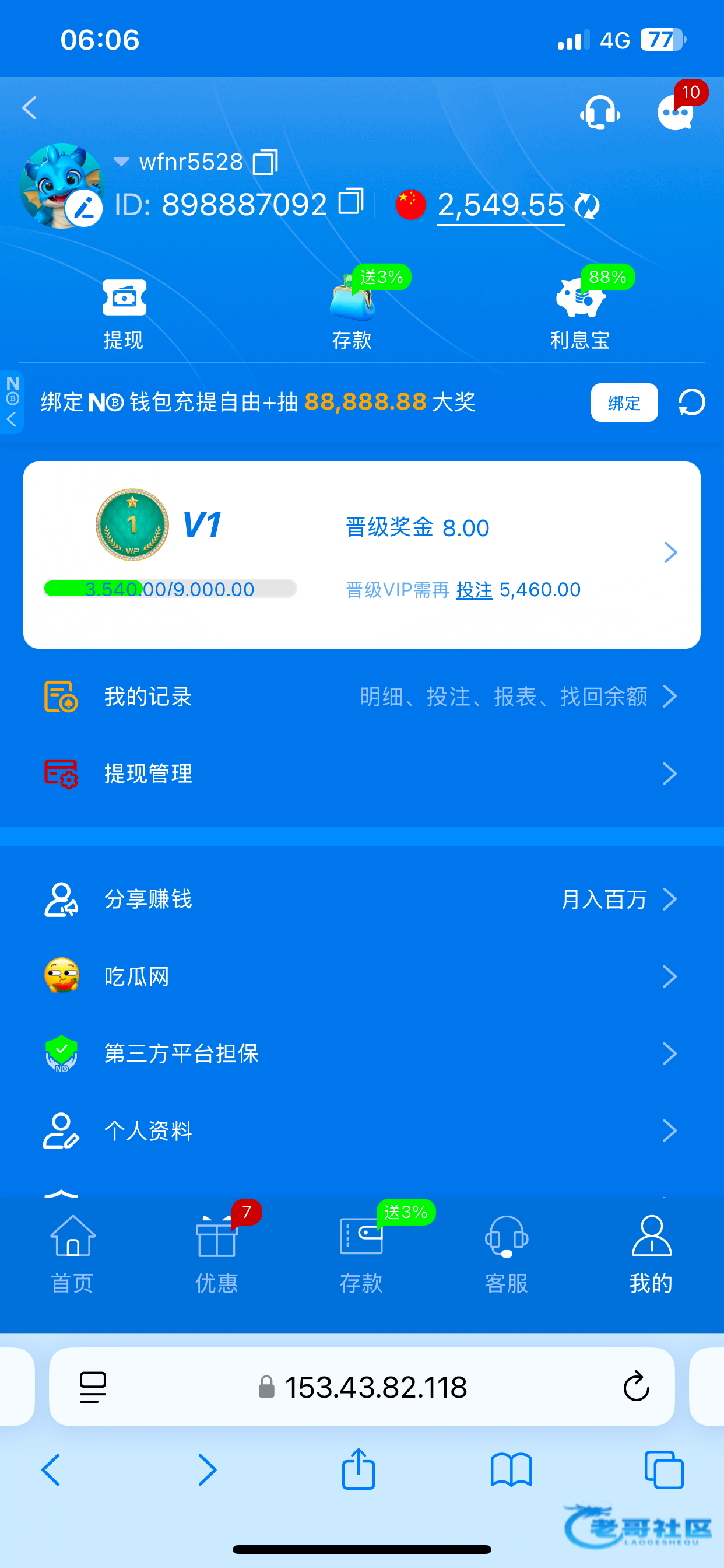Screen dimensions: 724x1568
Task: Open 吃瓜网 row
Action: [x=362, y=977]
